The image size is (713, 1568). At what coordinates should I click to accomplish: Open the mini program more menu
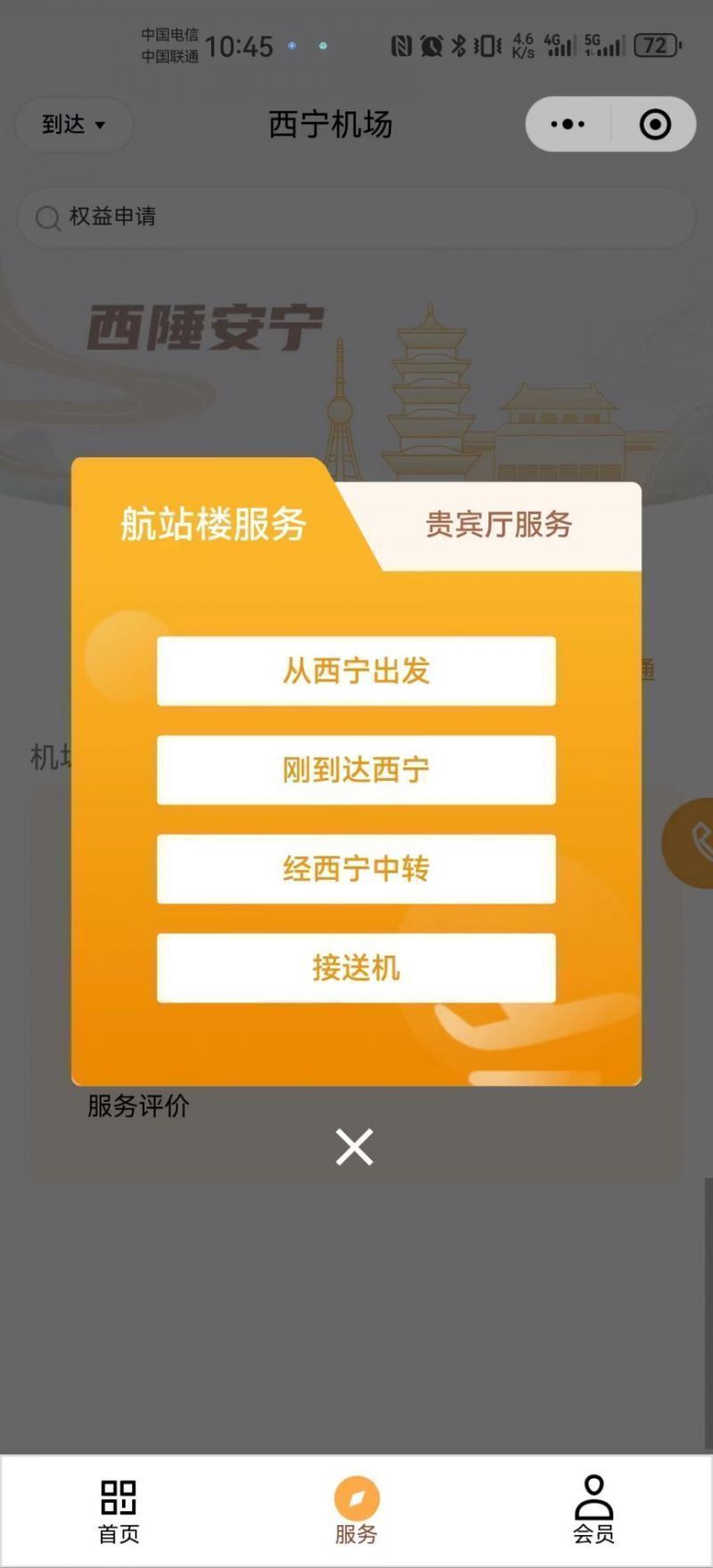point(568,125)
